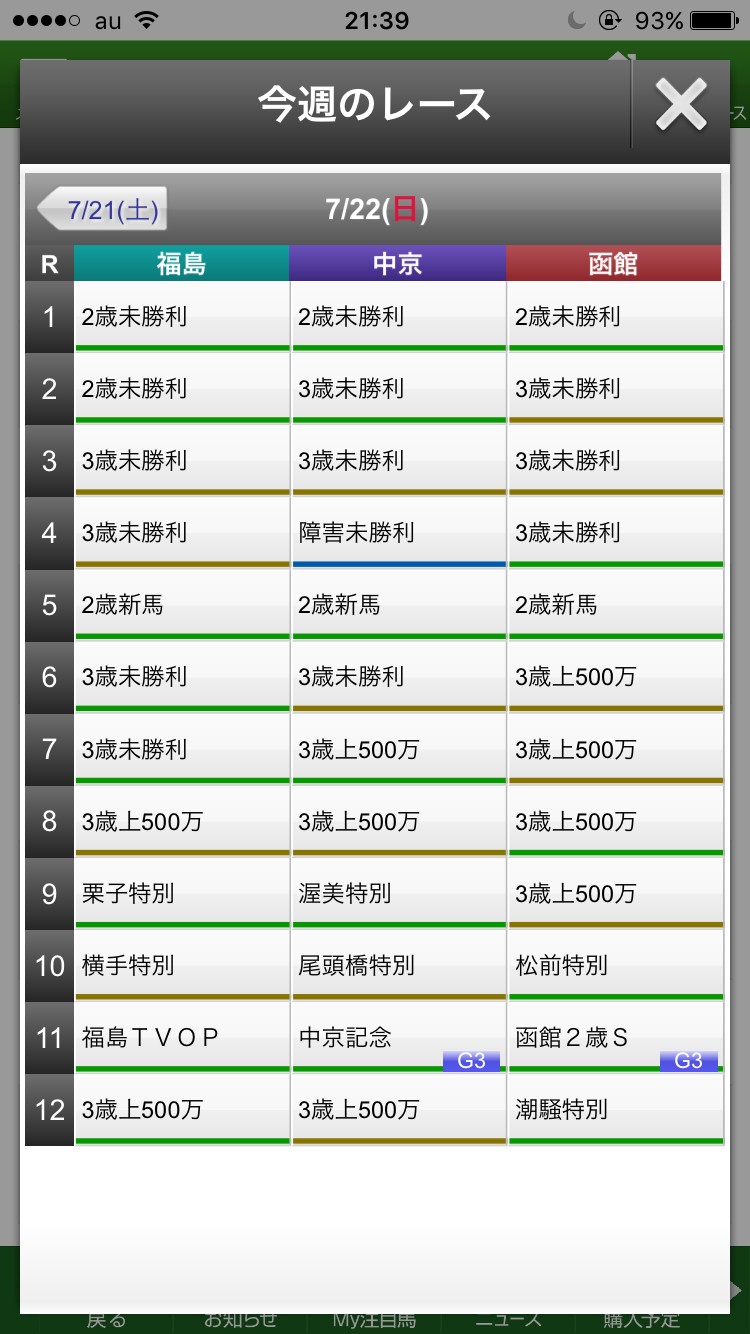The height and width of the screenshot is (1334, 750).
Task: Open 中京 race 10 尾頭橋特別
Action: tap(398, 966)
